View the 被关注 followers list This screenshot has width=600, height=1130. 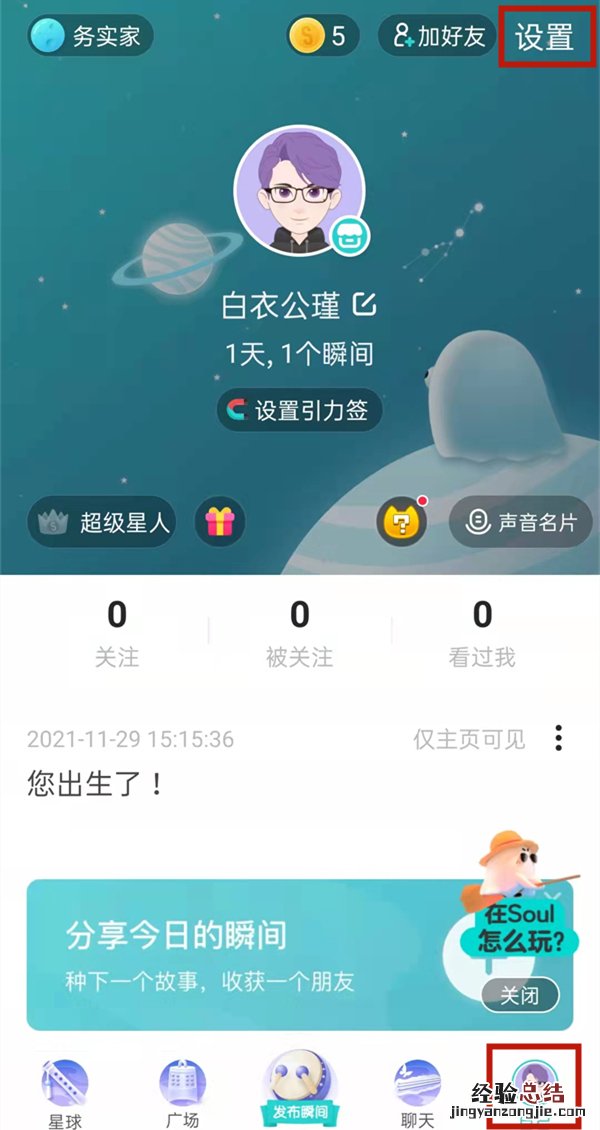(x=299, y=633)
